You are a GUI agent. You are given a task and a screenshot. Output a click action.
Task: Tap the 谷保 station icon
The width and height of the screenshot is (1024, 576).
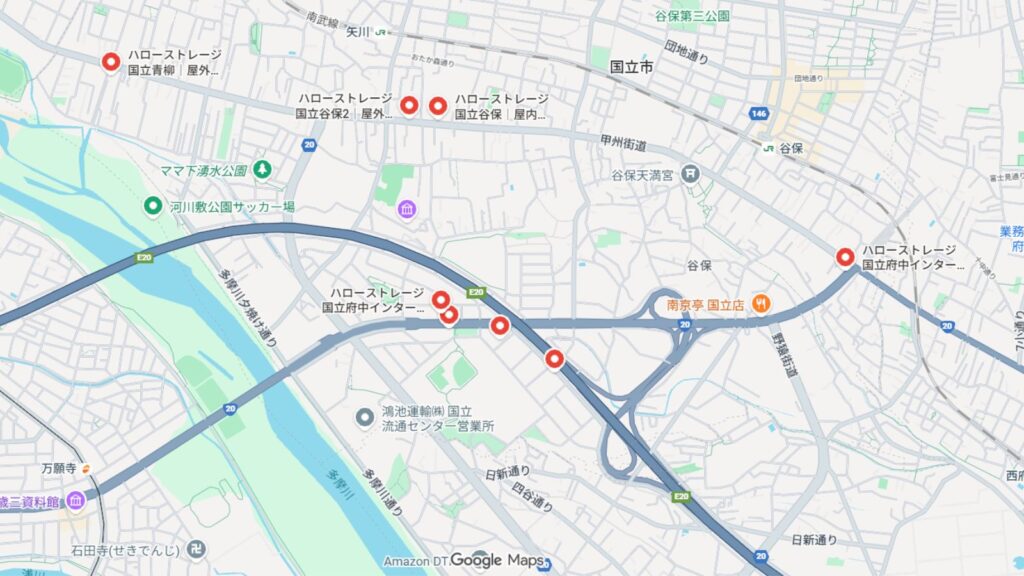(770, 147)
